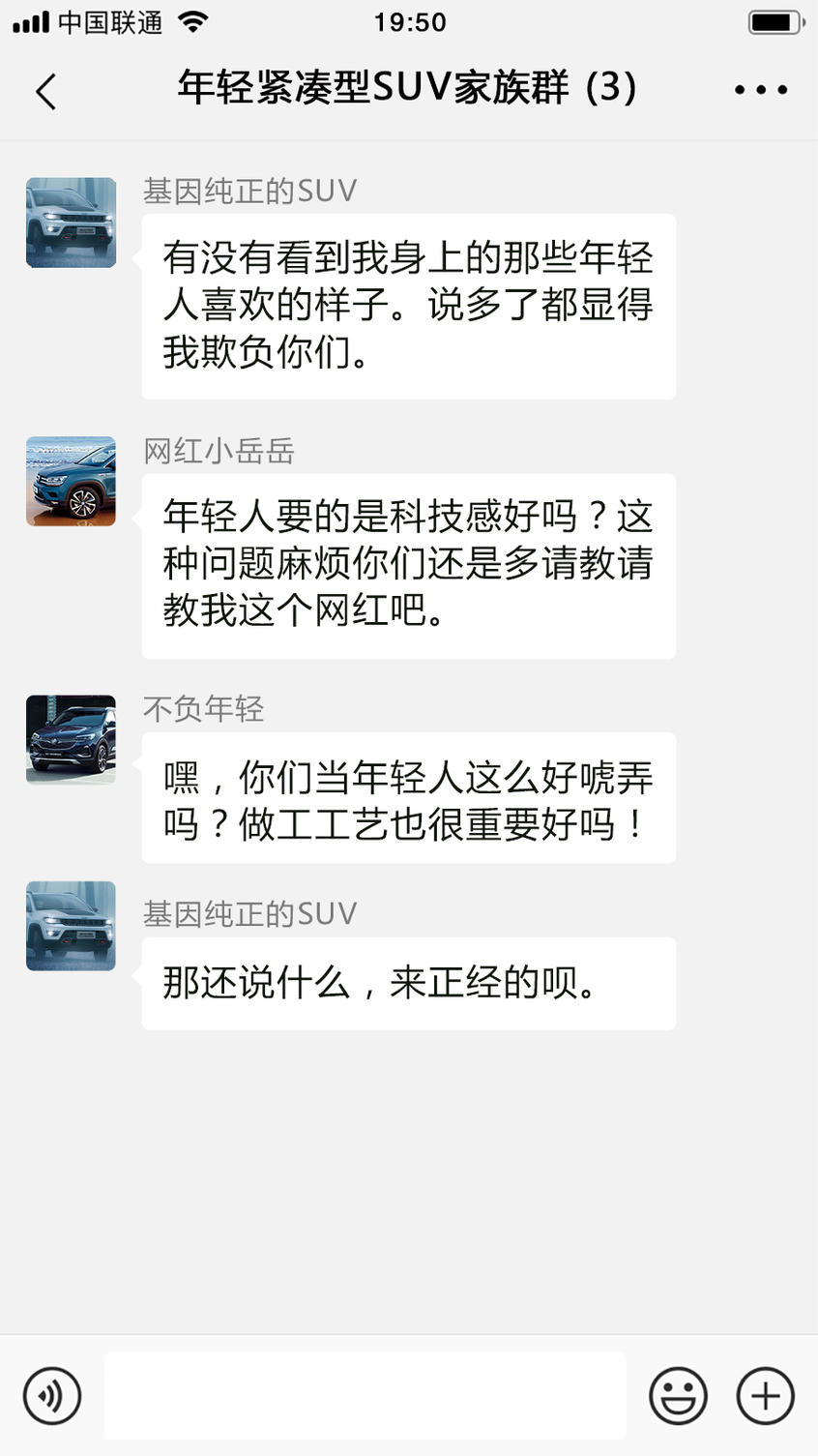Focus the message text field
This screenshot has width=818, height=1456.
(x=365, y=1395)
